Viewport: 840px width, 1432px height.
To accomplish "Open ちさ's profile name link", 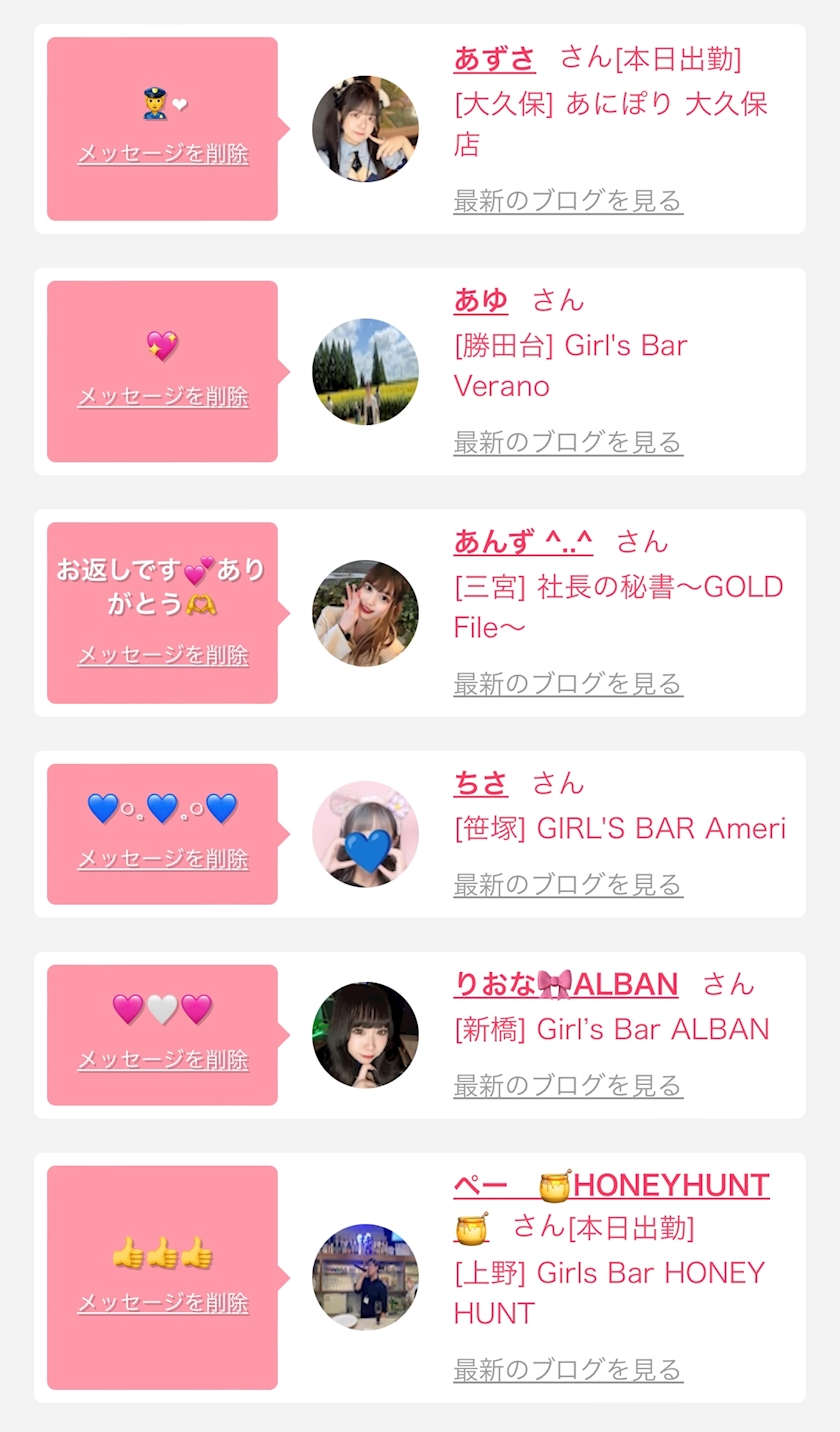I will (480, 783).
